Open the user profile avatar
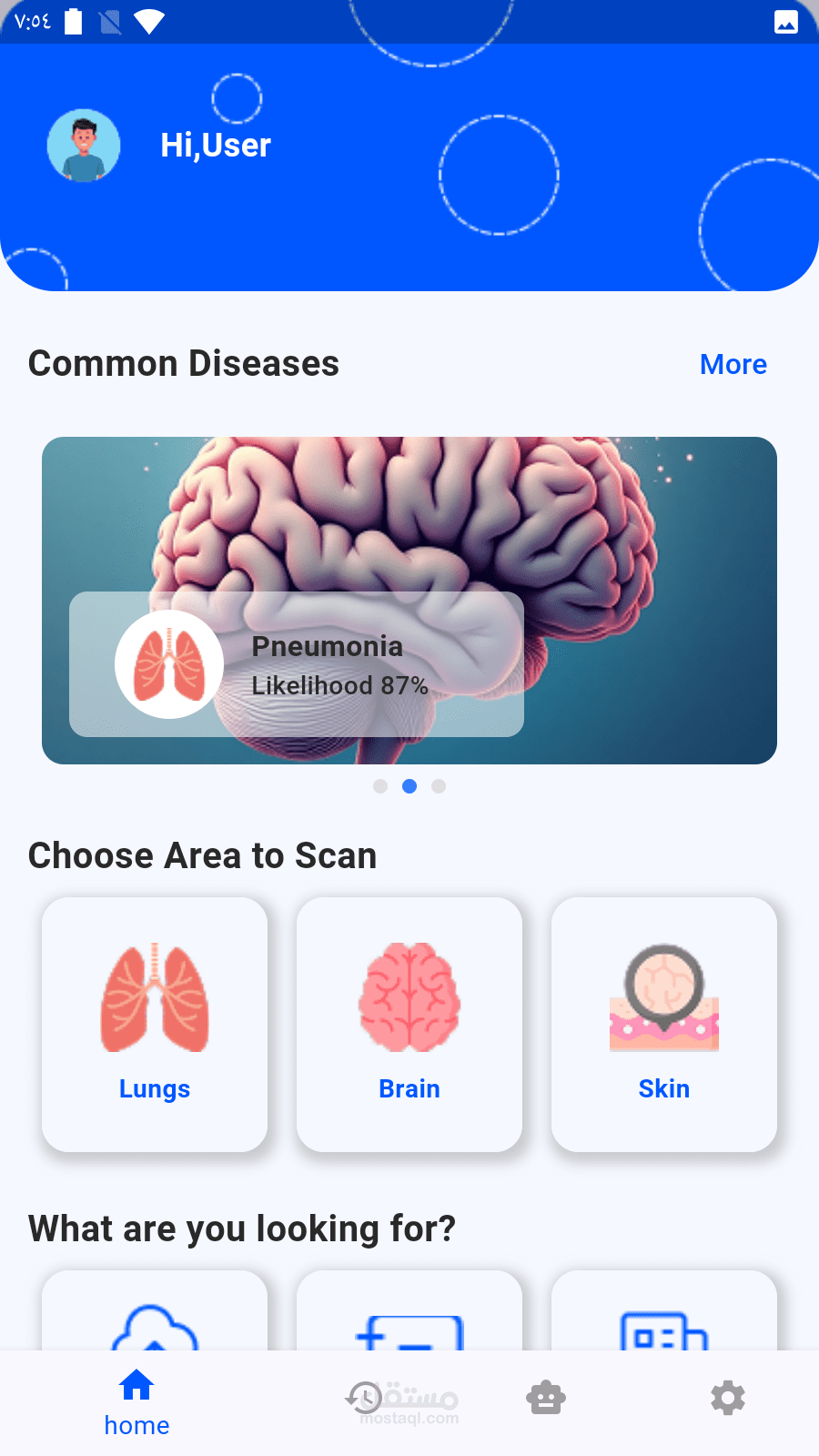The width and height of the screenshot is (819, 1456). pos(84,146)
